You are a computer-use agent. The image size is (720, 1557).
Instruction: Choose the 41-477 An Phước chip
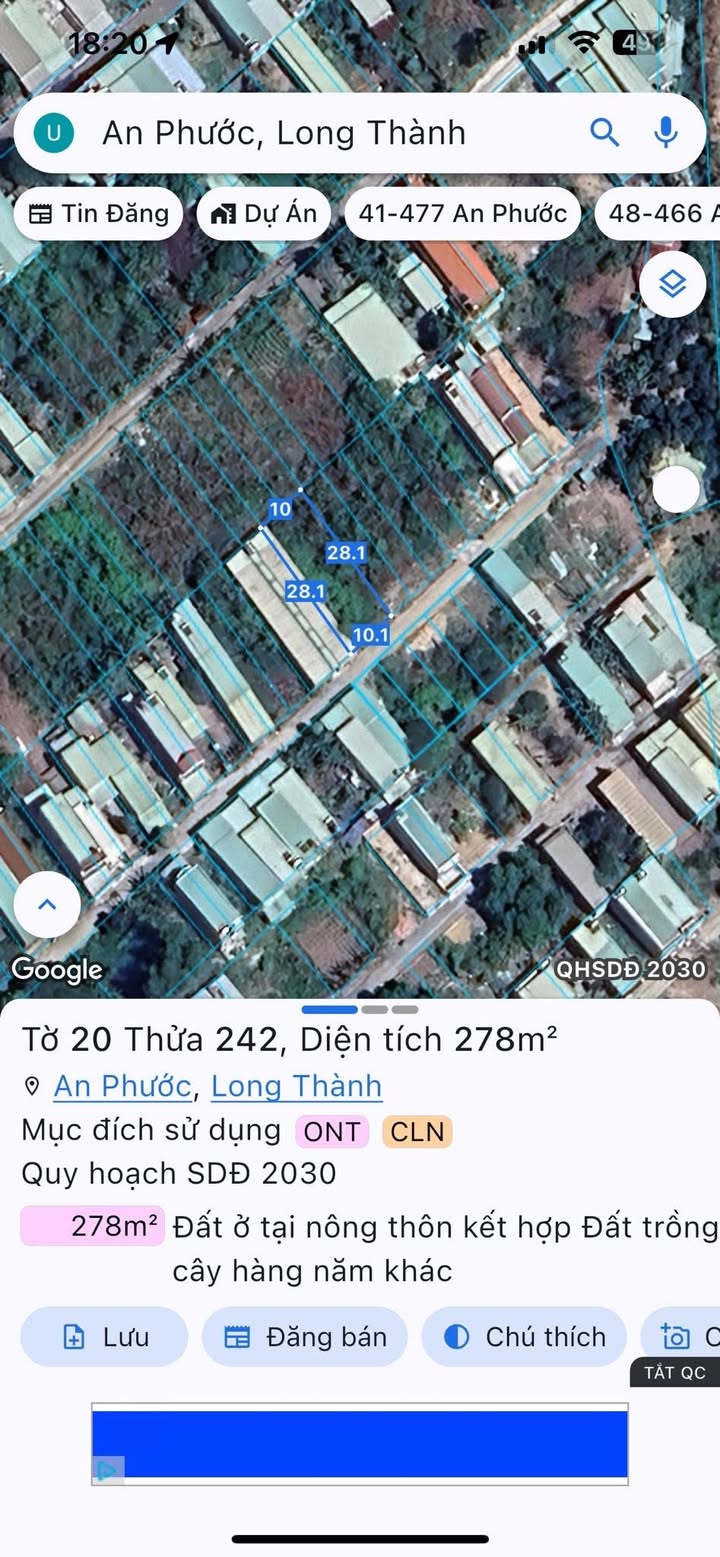(462, 213)
